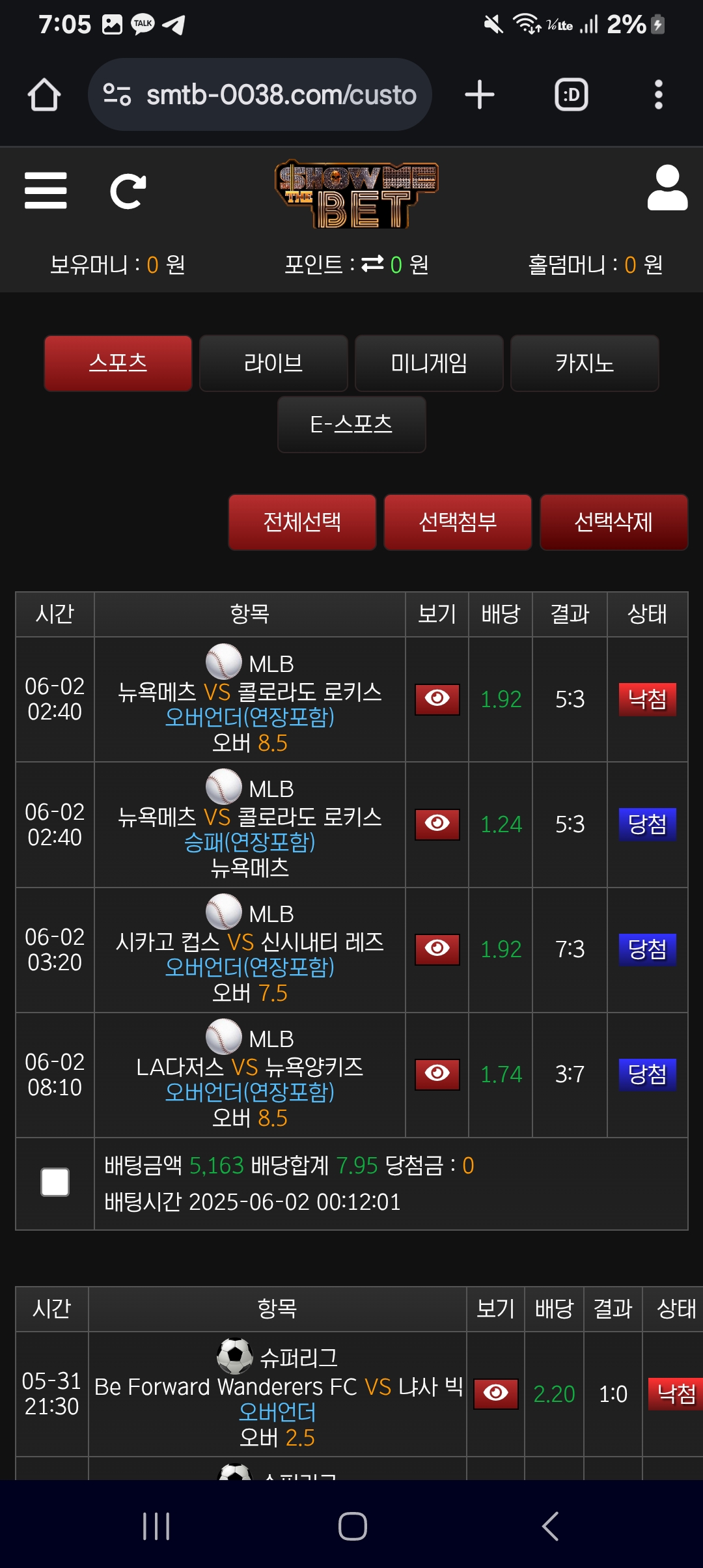Open a new browser tab
The width and height of the screenshot is (703, 1568).
480,95
